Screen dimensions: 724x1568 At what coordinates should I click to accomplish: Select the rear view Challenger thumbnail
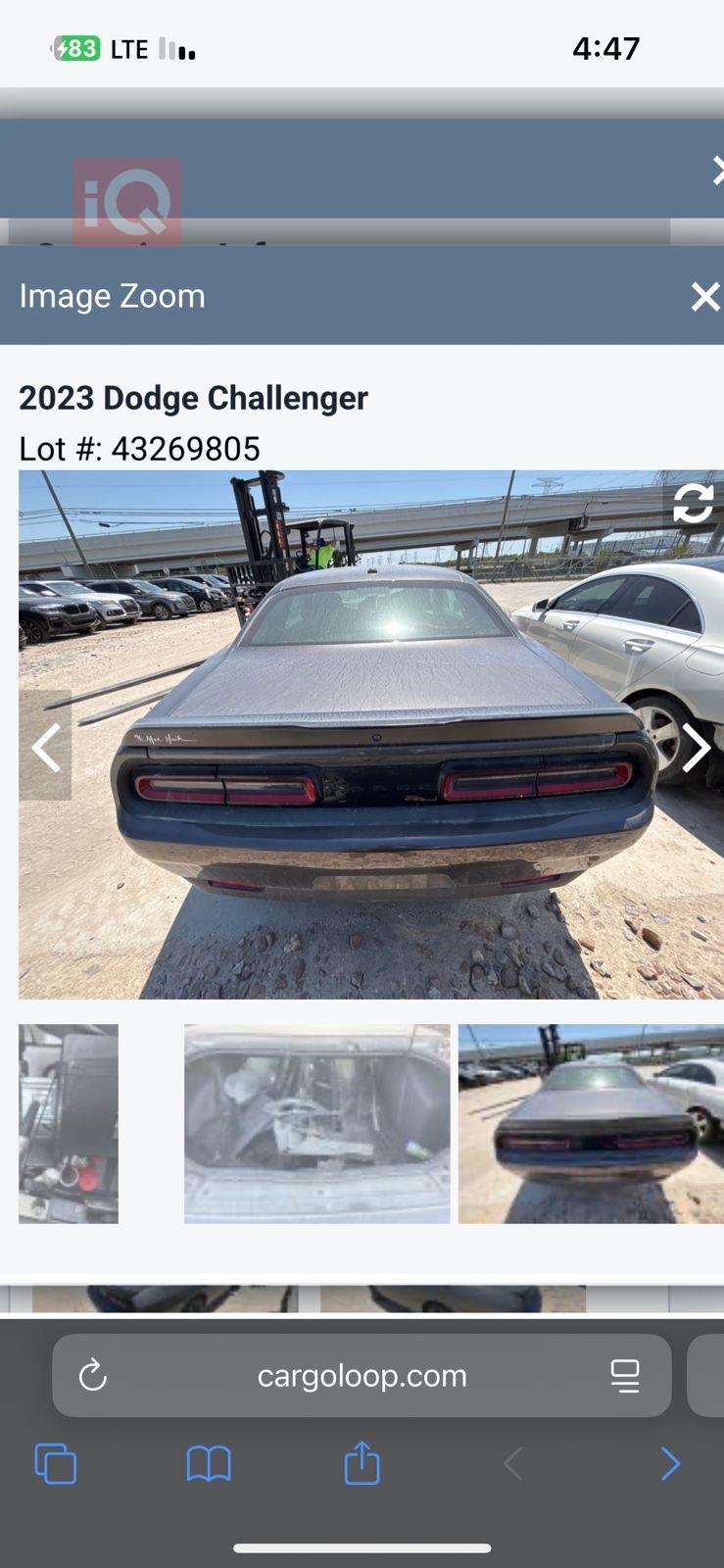[x=591, y=1123]
